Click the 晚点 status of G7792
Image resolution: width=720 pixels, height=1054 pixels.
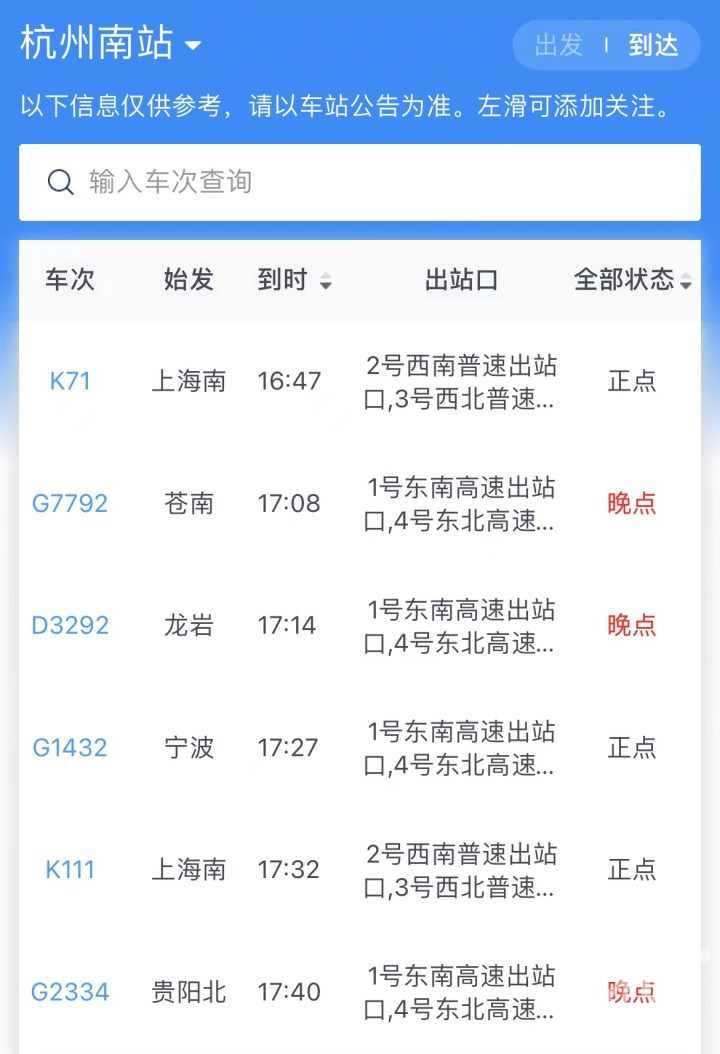631,503
